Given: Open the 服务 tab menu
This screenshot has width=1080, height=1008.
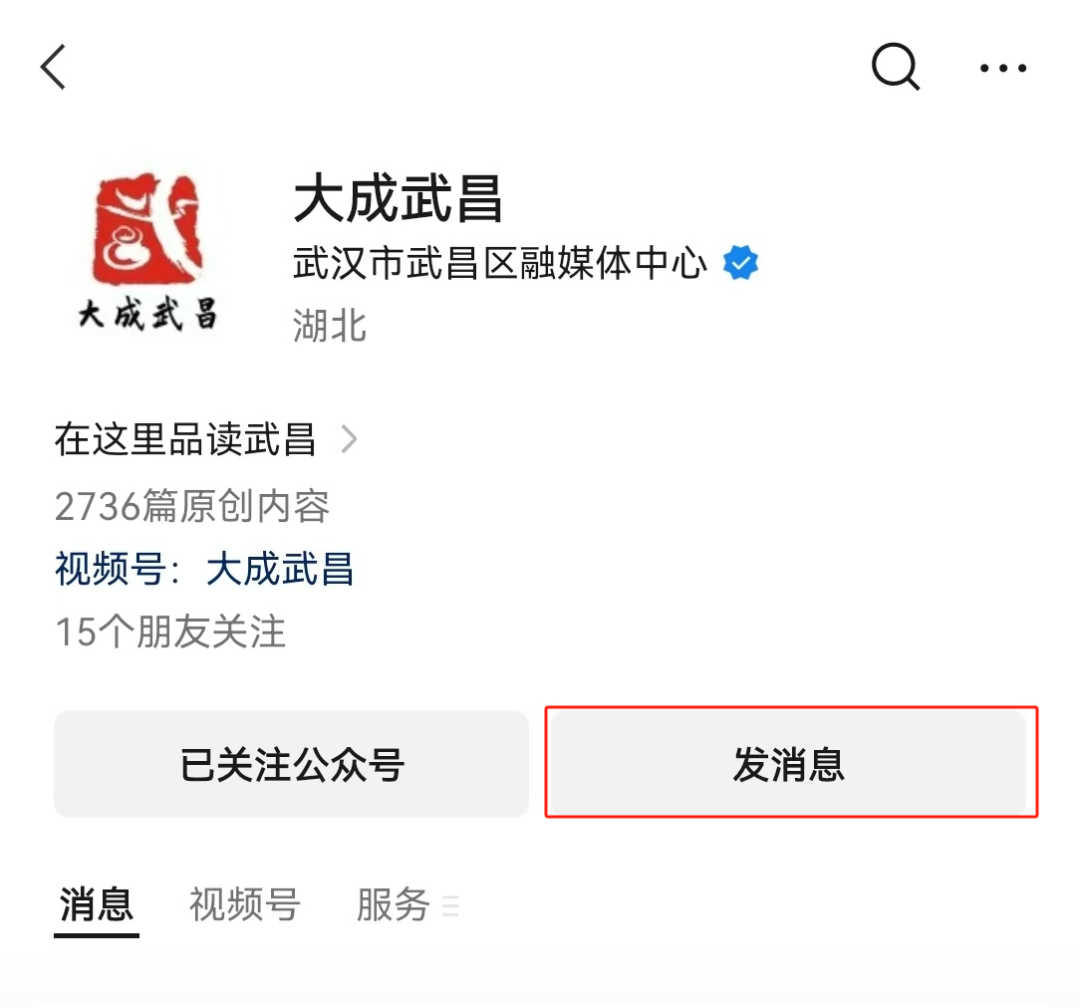Looking at the screenshot, I should coord(405,905).
